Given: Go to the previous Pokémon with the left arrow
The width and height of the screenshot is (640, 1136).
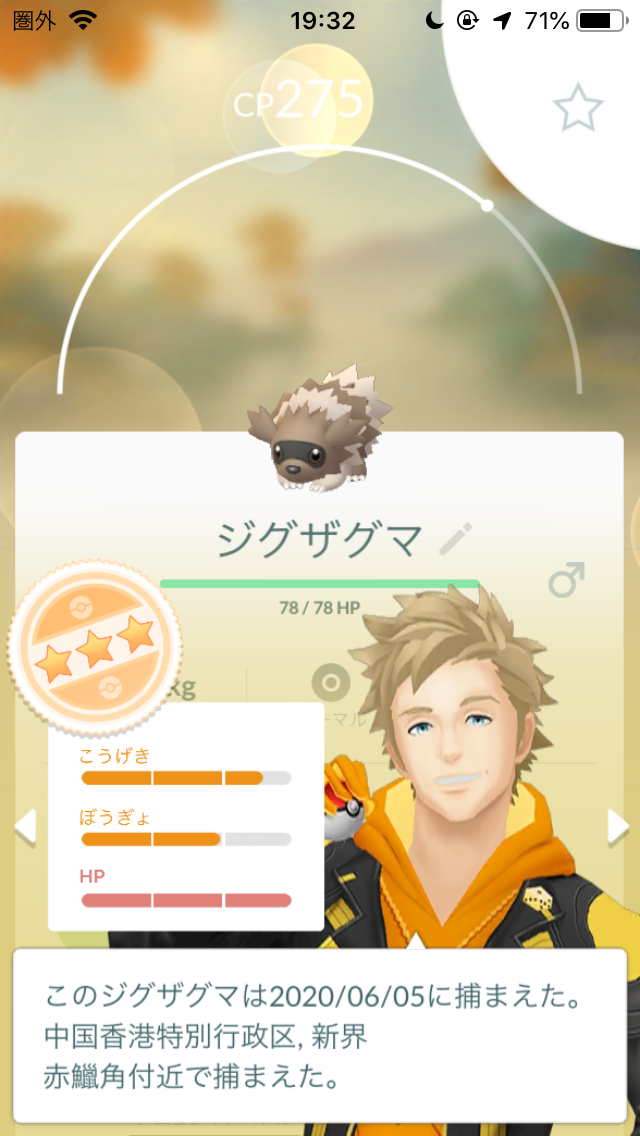Looking at the screenshot, I should 24,826.
